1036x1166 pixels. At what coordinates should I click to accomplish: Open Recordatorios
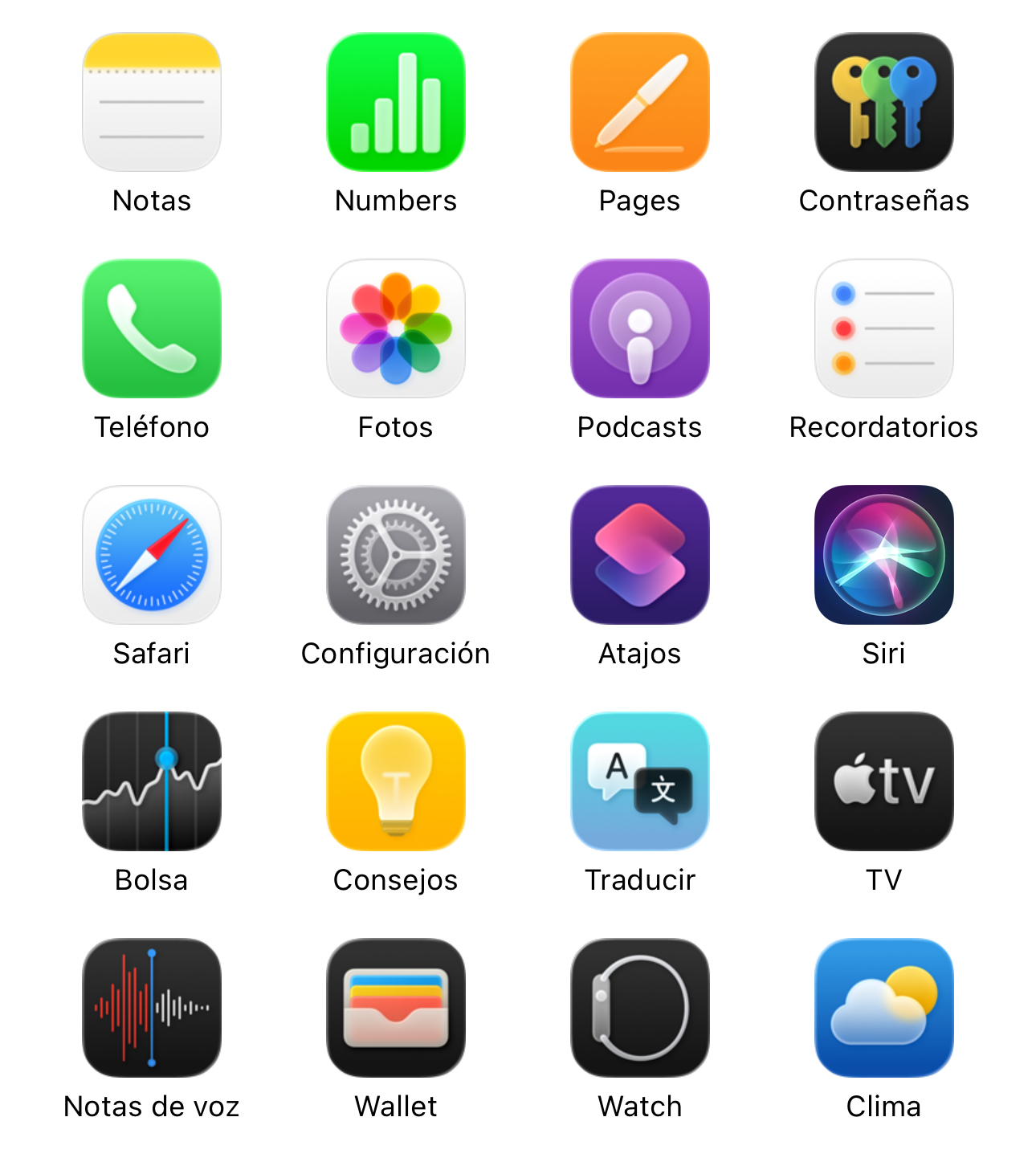pos(884,328)
